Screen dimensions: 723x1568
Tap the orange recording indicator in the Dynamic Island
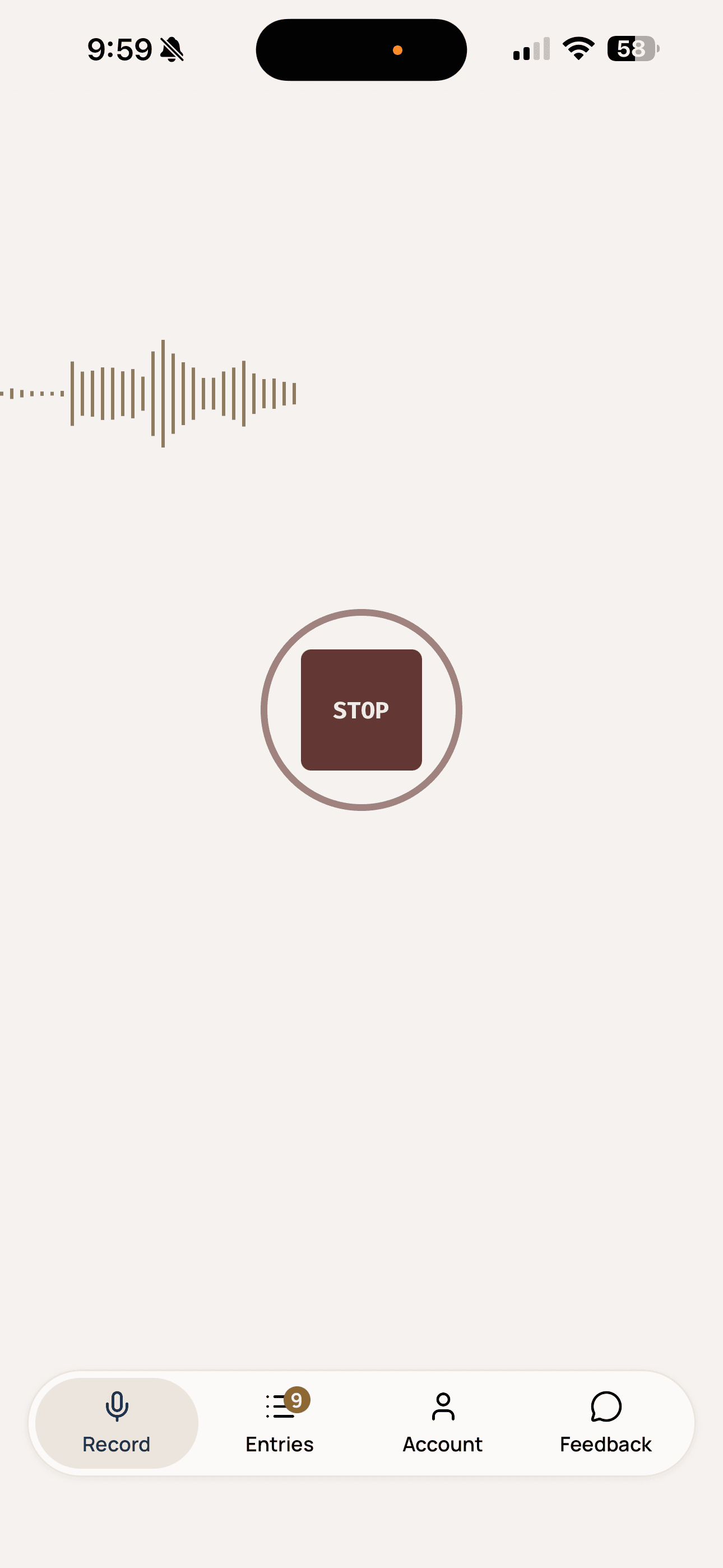pos(398,50)
